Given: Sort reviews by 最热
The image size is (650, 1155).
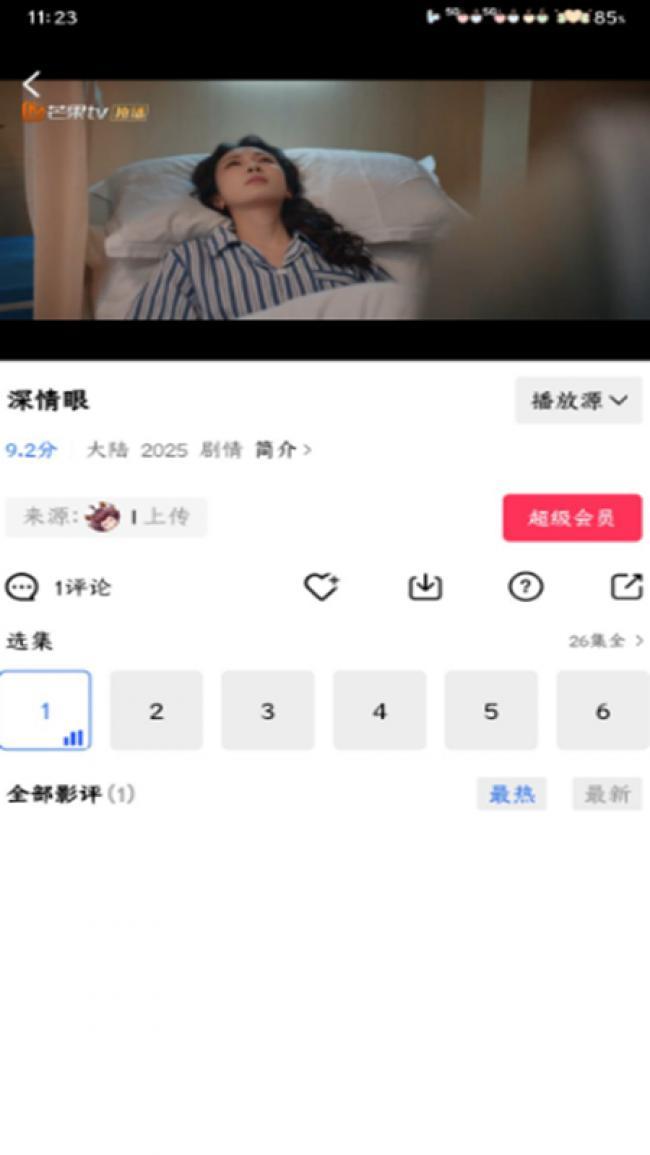Looking at the screenshot, I should [511, 794].
